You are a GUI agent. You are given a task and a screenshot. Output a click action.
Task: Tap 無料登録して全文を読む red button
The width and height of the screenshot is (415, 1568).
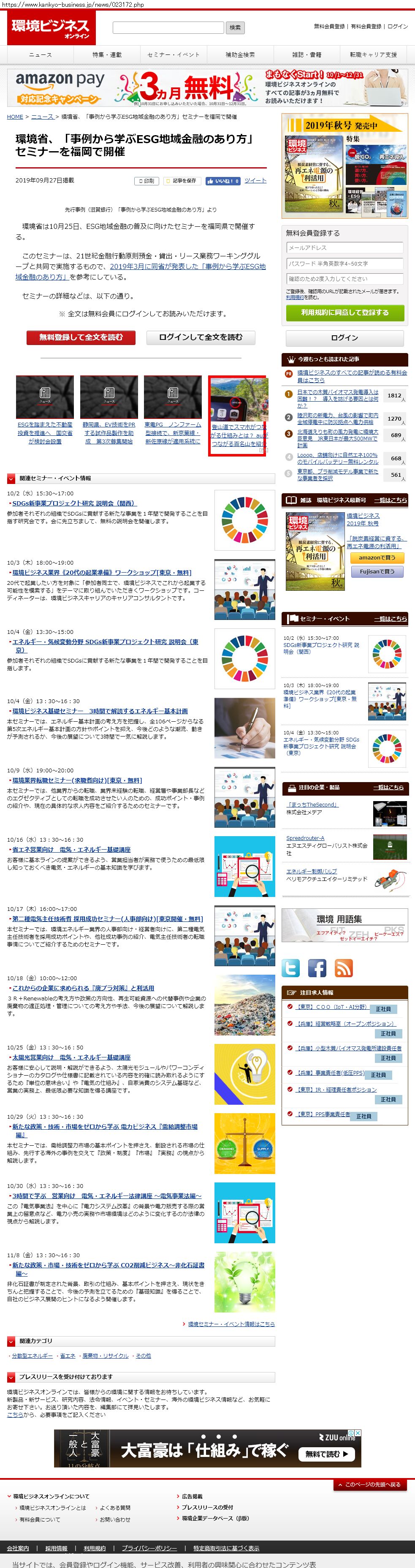(81, 337)
